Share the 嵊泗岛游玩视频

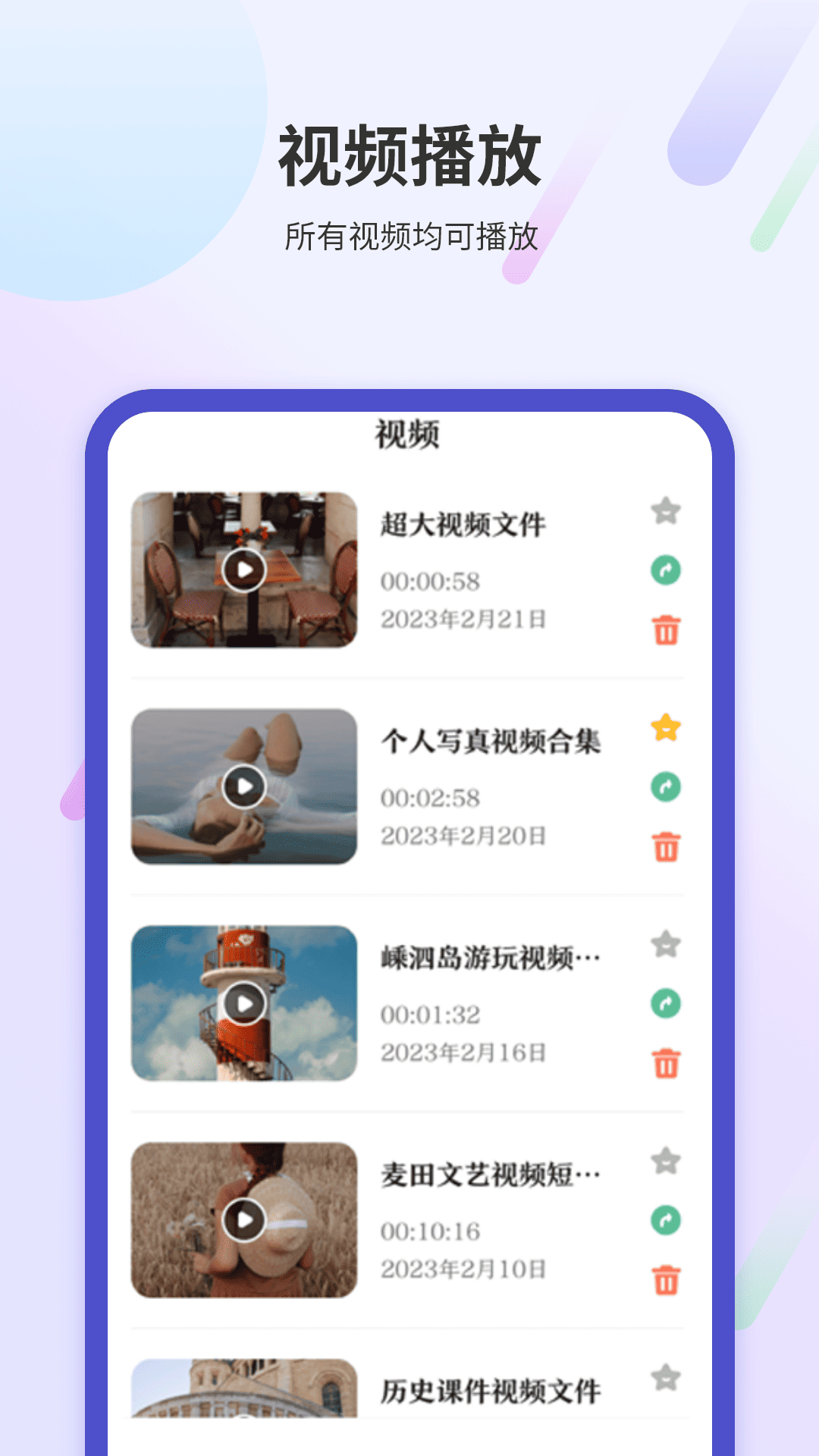665,1003
